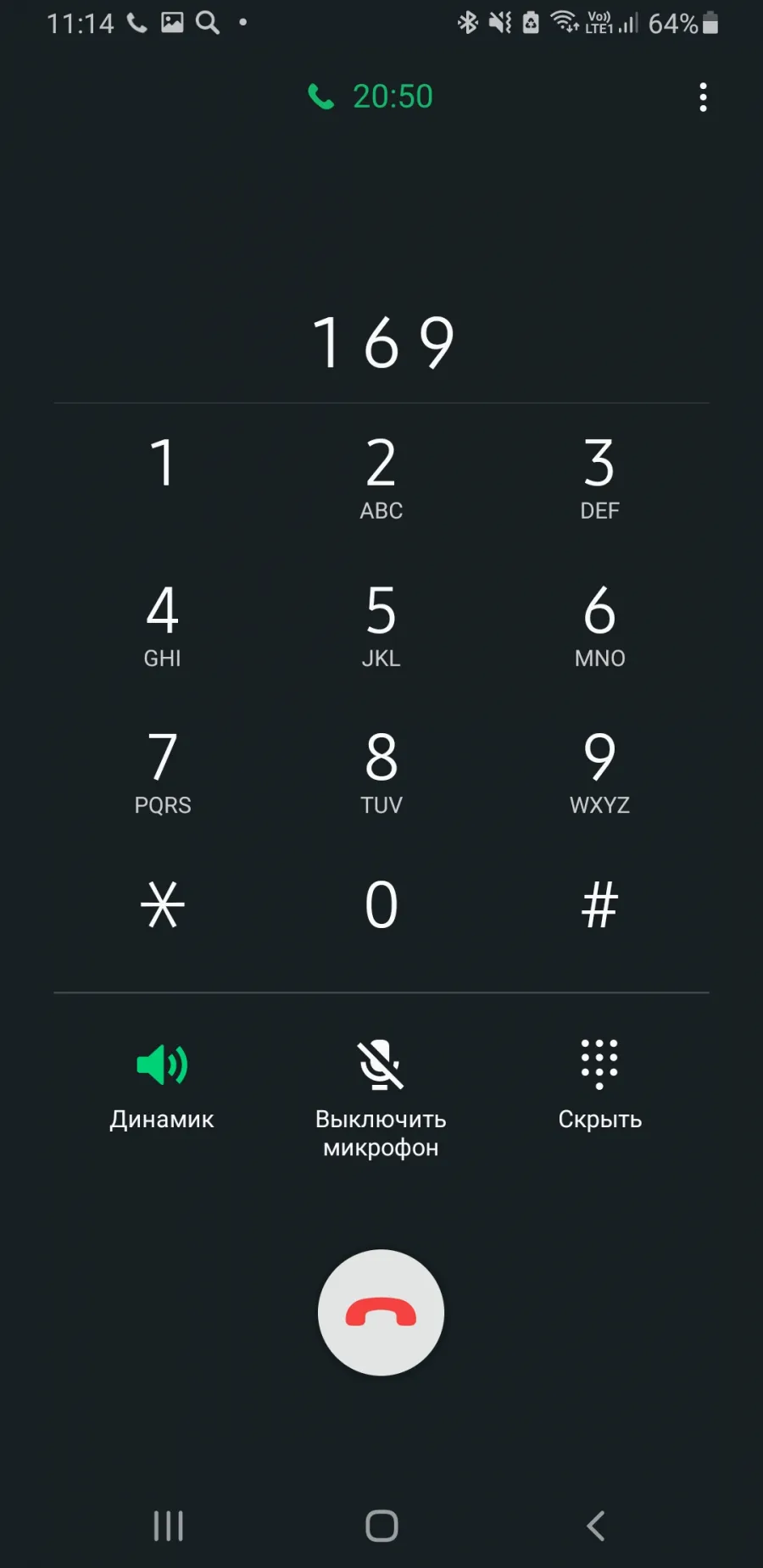Enter digit 0 on the keypad
Viewport: 763px width, 1568px height.
pos(381,905)
